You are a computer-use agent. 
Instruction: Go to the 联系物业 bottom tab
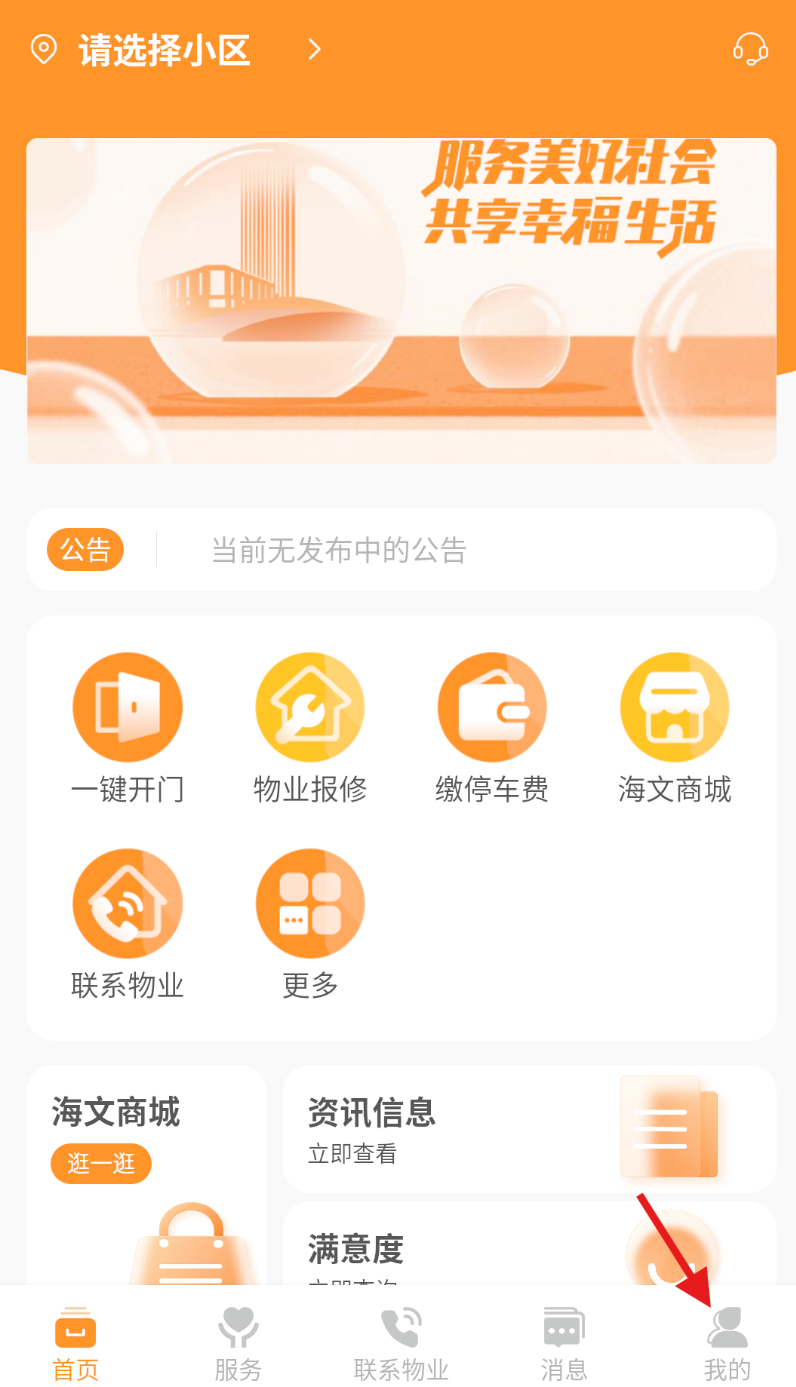point(401,1343)
